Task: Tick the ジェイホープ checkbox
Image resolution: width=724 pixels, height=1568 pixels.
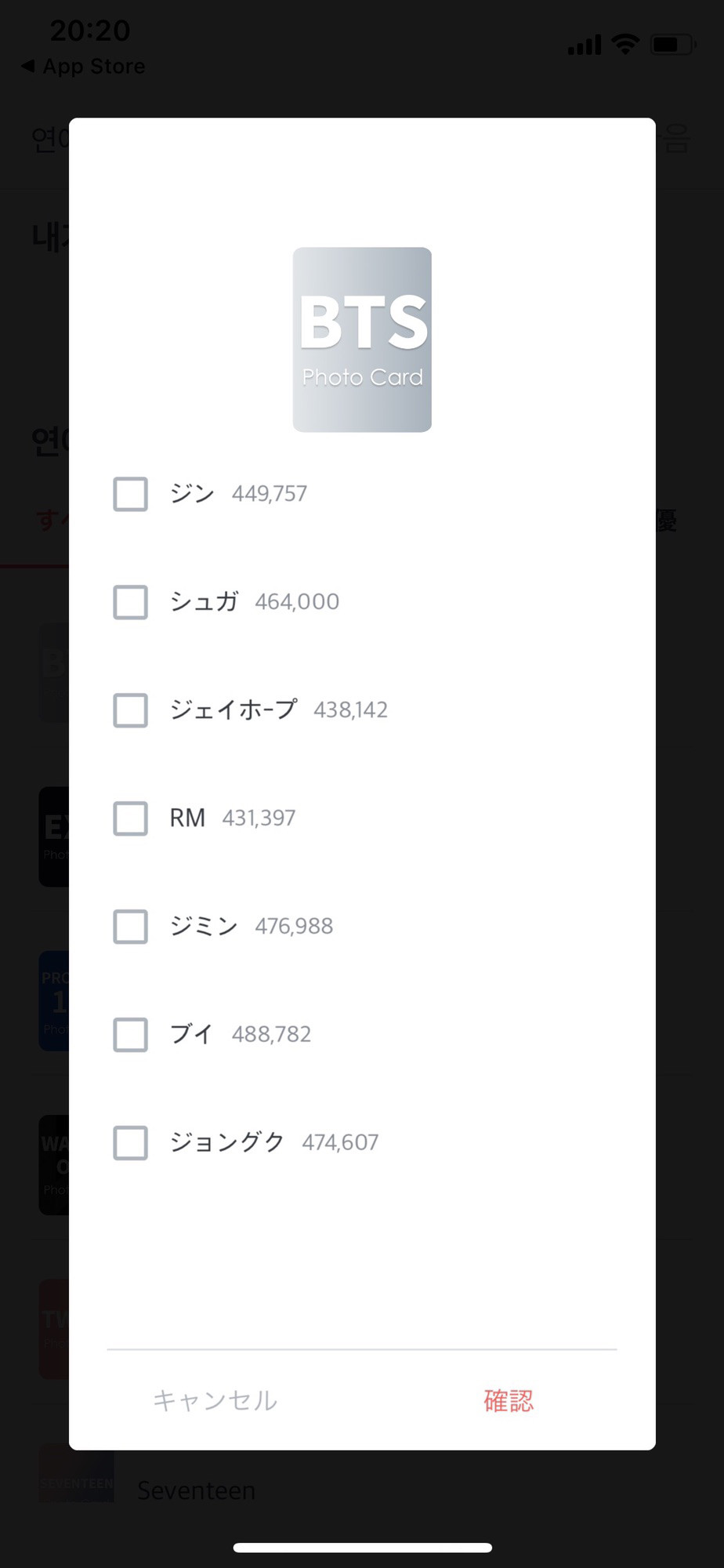Action: tap(130, 710)
